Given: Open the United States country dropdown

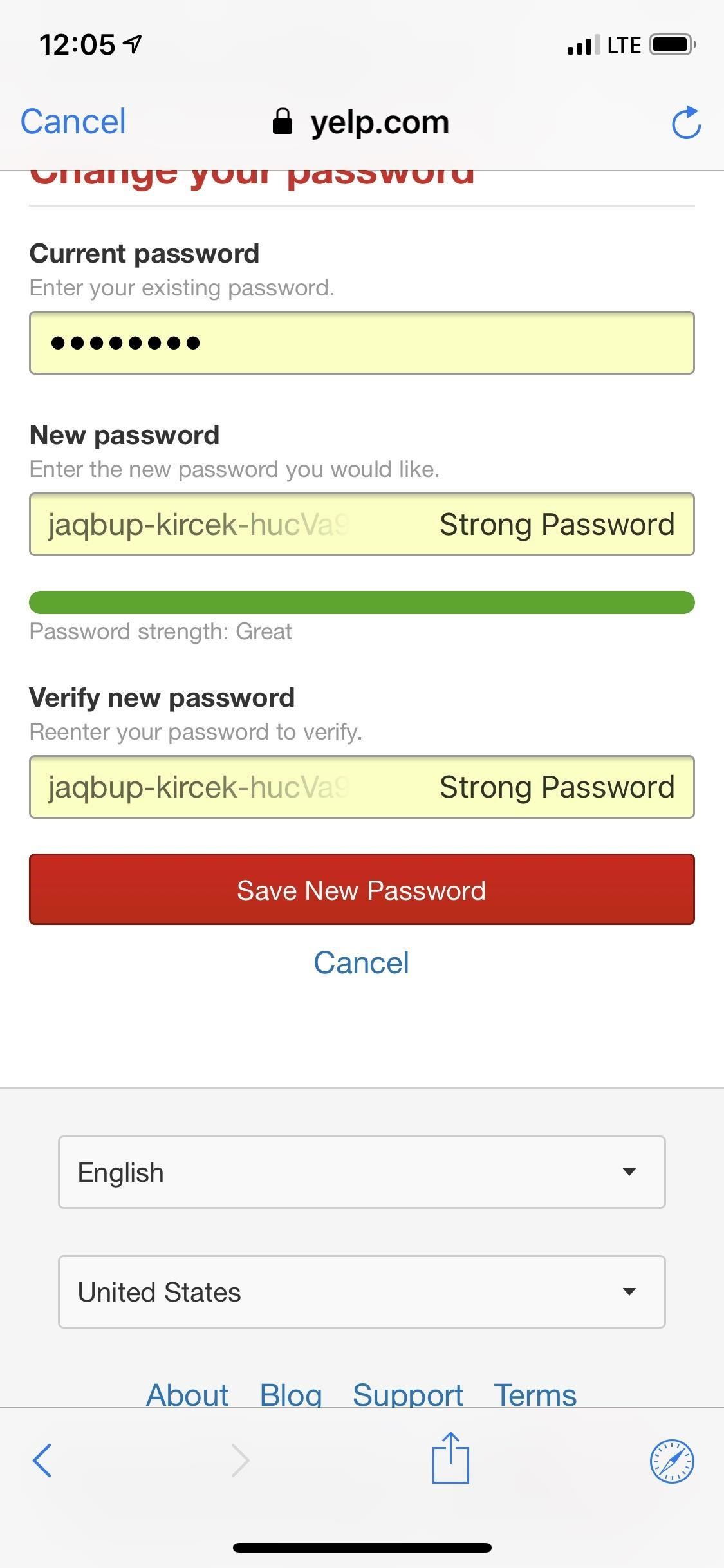Looking at the screenshot, I should (x=362, y=1292).
